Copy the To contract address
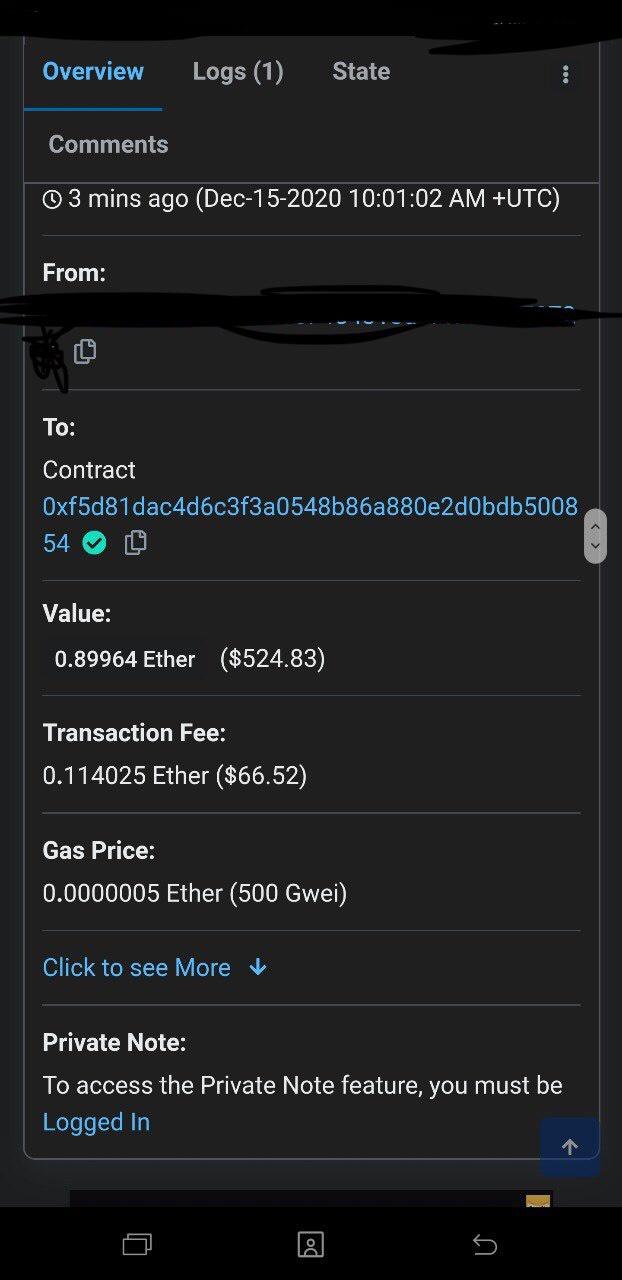622x1280 pixels. coord(135,543)
